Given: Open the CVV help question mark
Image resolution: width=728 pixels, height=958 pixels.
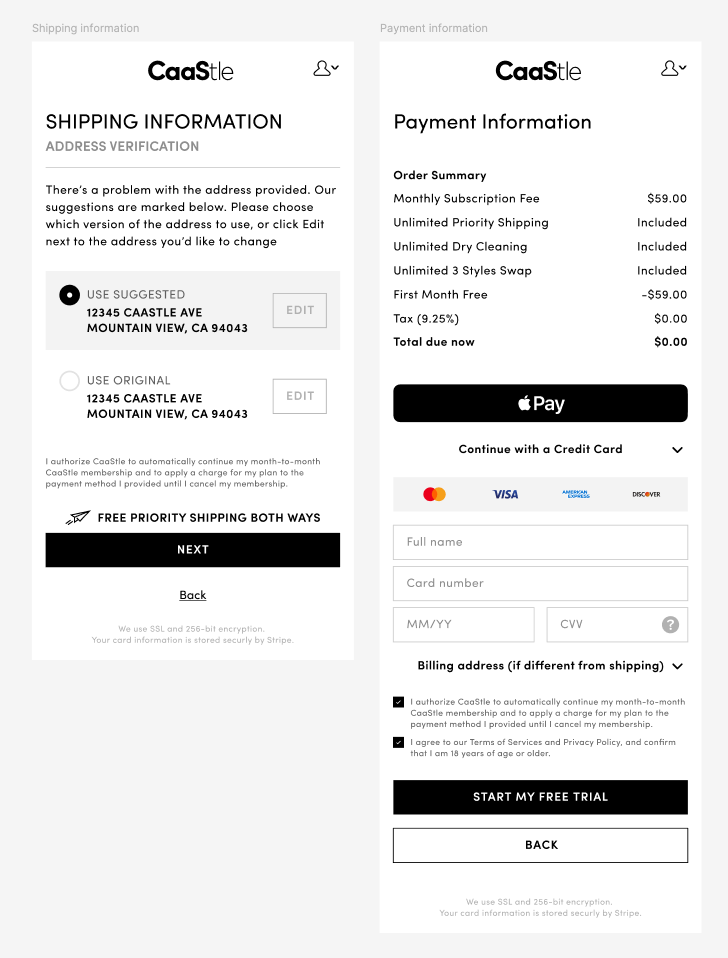Looking at the screenshot, I should click(670, 624).
